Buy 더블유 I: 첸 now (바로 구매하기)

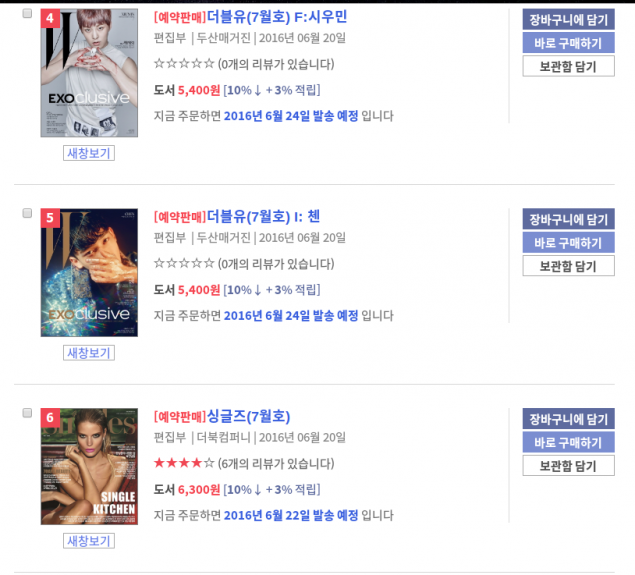(x=568, y=242)
